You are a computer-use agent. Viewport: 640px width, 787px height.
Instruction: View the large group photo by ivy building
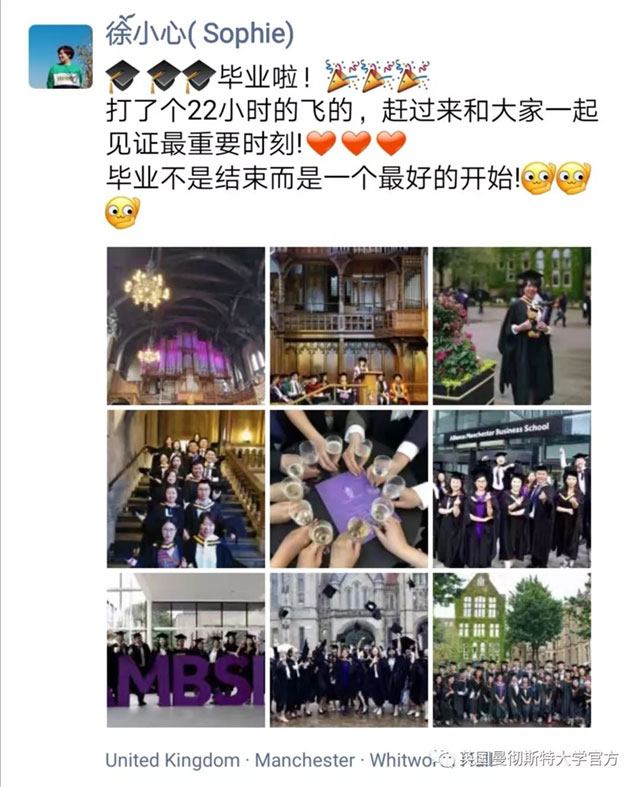(x=511, y=649)
